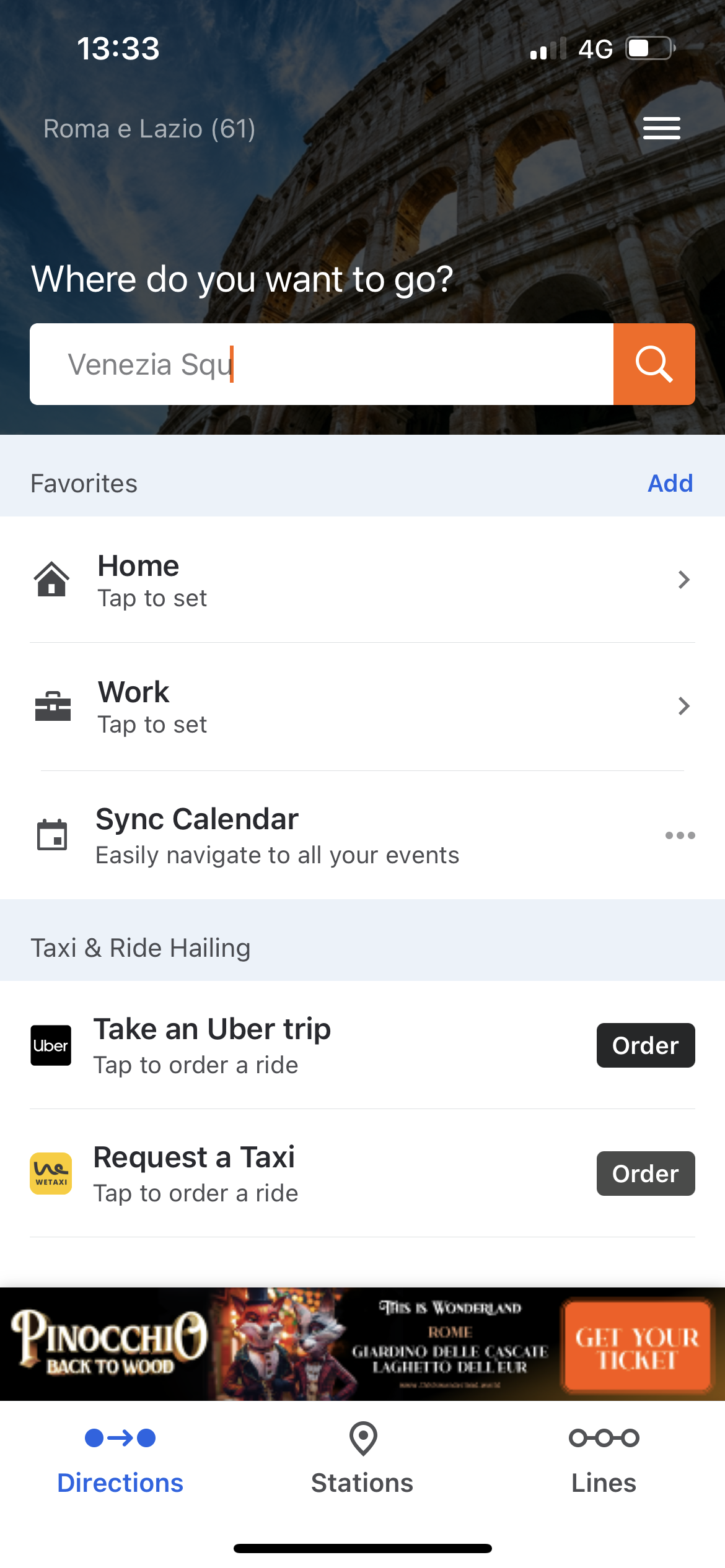Tap the orange search magnifier button
The image size is (725, 1568).
(x=654, y=364)
